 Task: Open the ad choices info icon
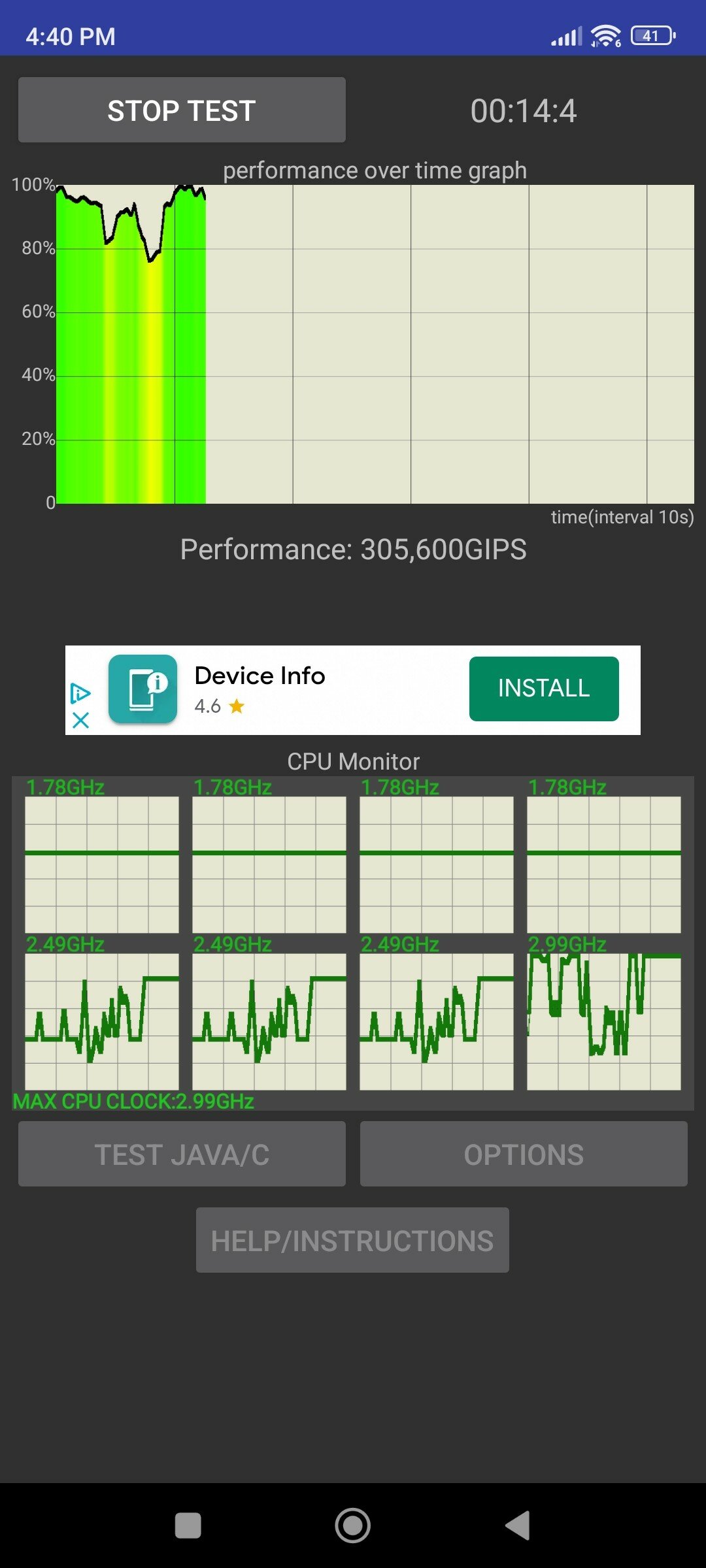click(x=80, y=693)
